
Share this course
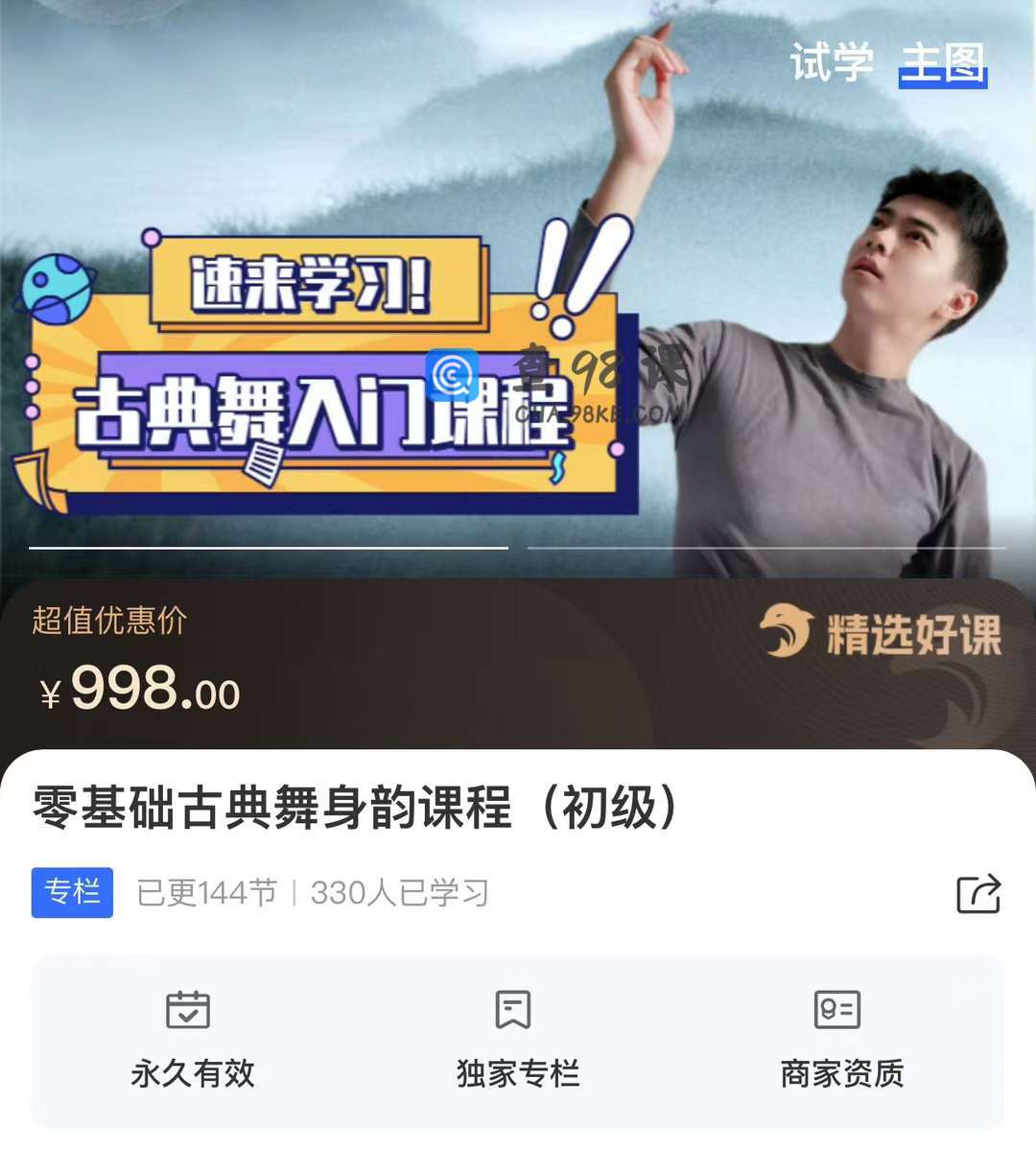pos(978,893)
